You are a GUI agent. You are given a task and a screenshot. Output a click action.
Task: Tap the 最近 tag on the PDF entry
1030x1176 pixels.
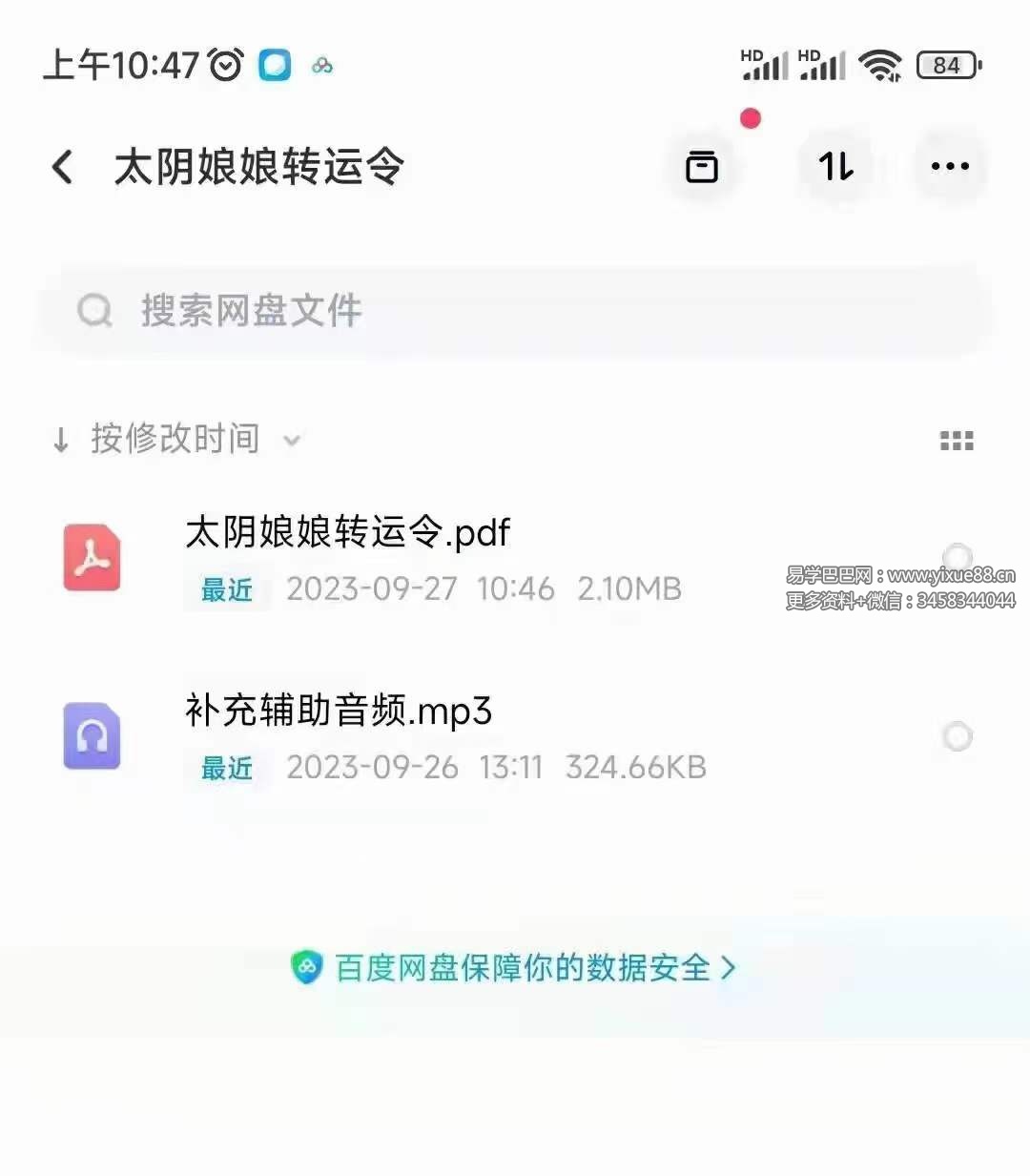[226, 589]
